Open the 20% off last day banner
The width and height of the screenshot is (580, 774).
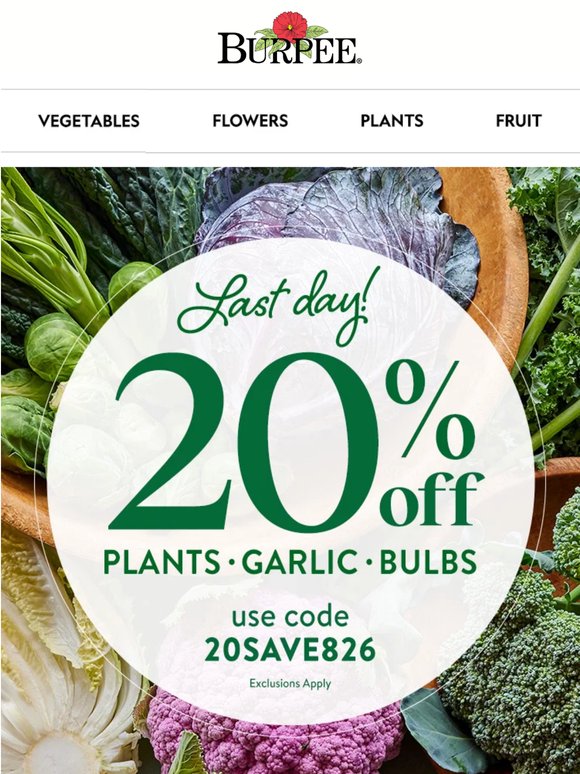click(x=290, y=470)
